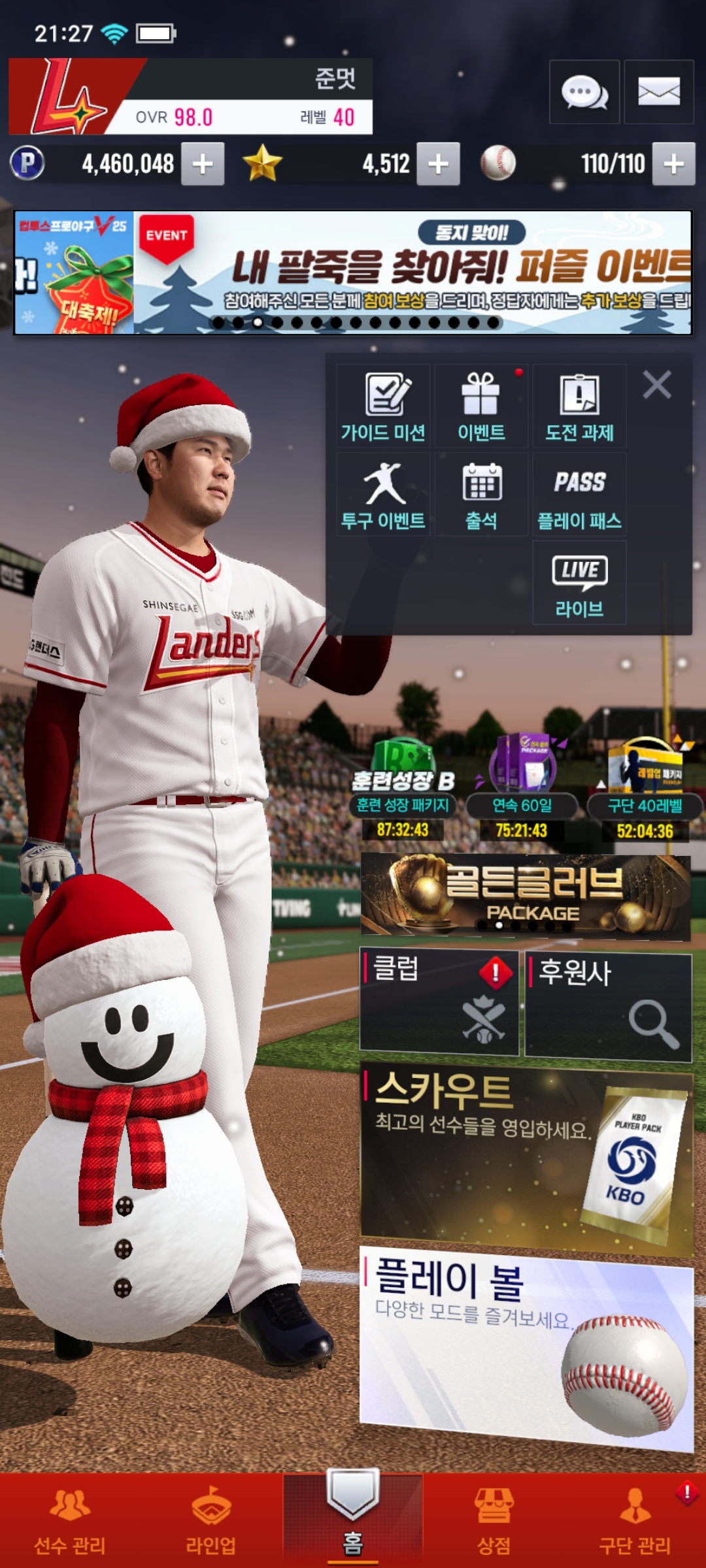Image resolution: width=706 pixels, height=1568 pixels.
Task: Open the 퍼즐 이벤트 banner
Action: tap(412, 272)
